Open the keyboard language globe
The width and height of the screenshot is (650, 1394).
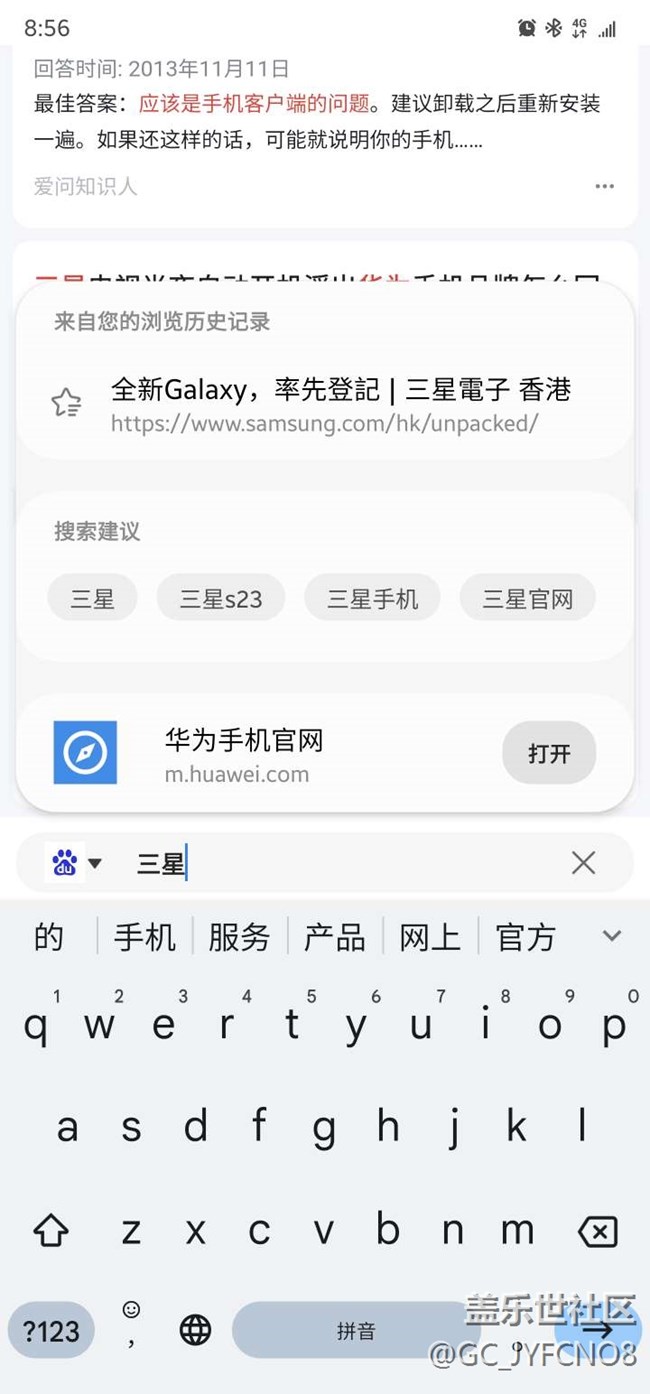[195, 1329]
